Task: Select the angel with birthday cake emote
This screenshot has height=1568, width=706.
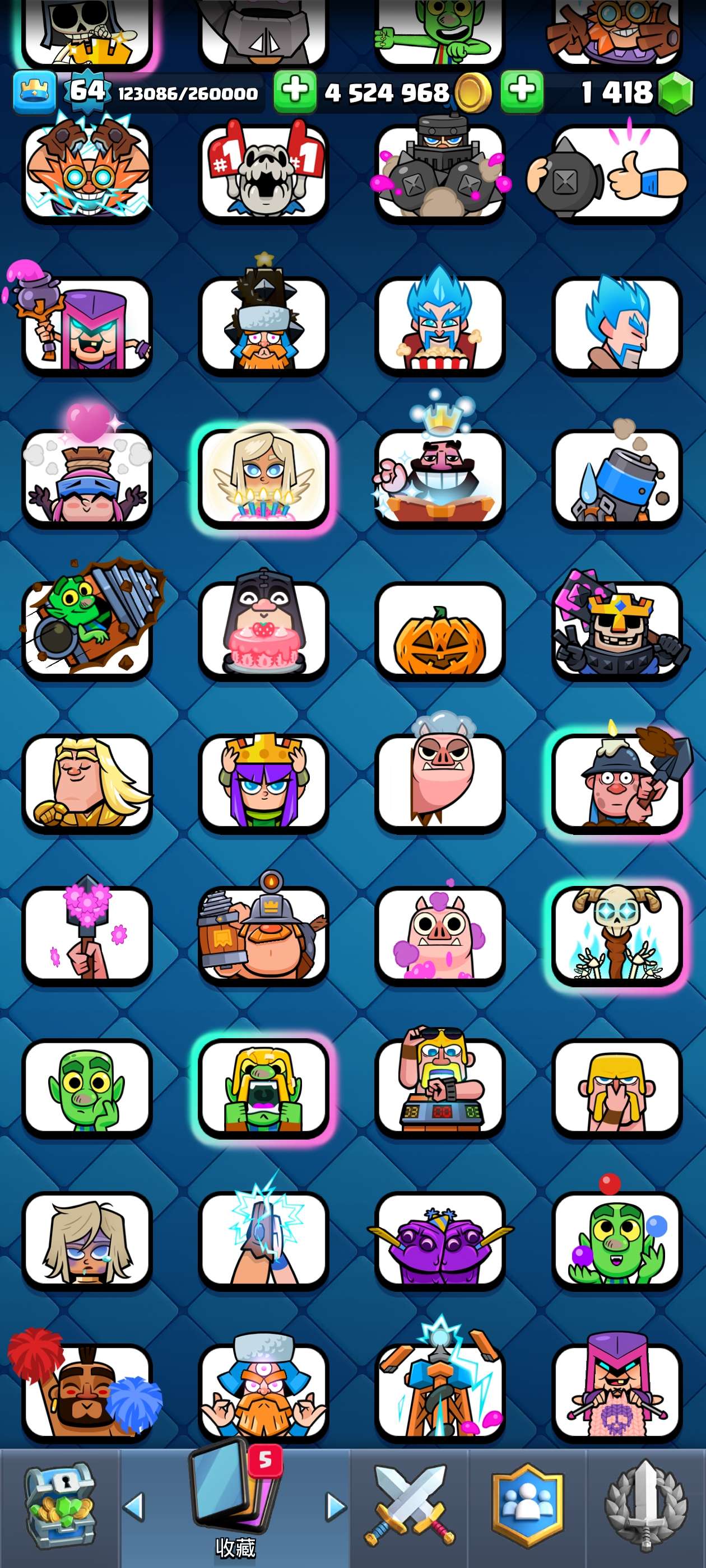Action: (x=263, y=478)
